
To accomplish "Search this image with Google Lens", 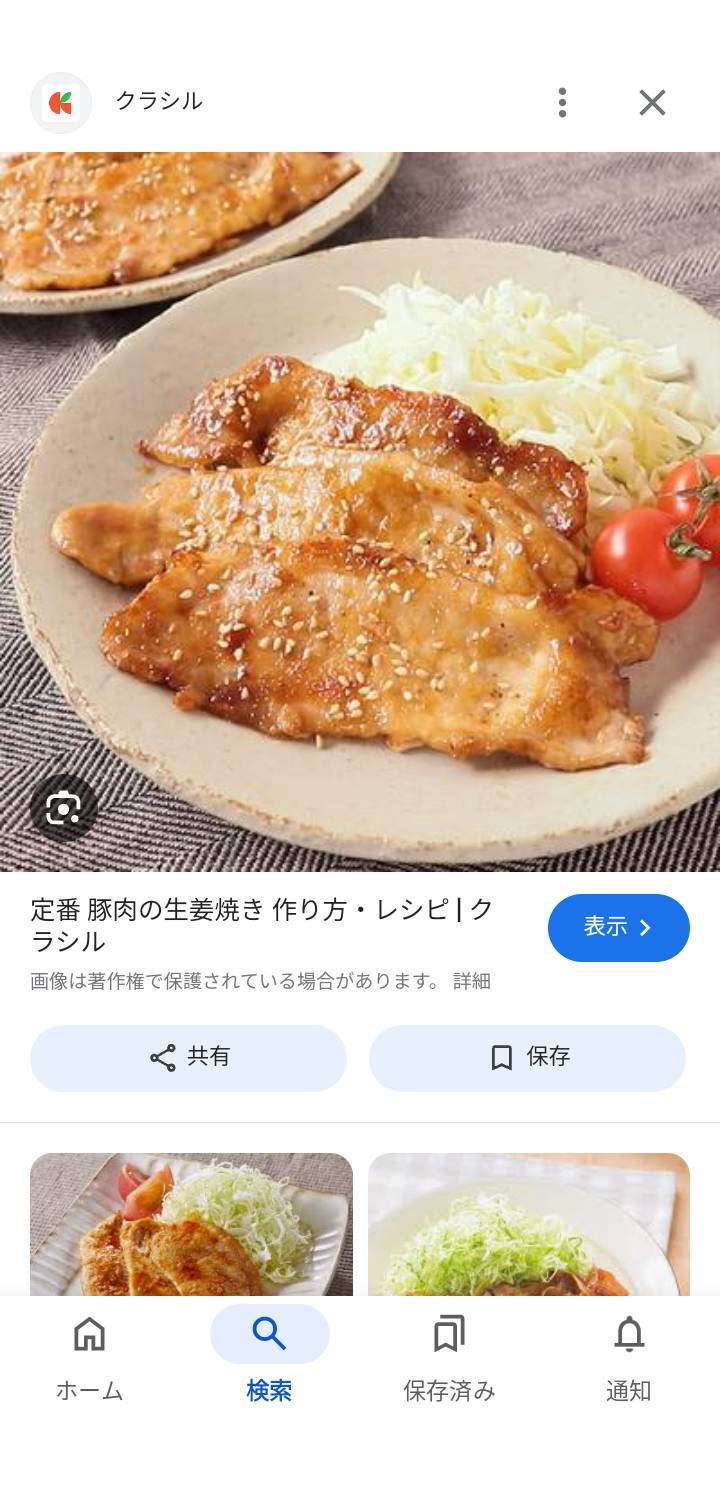I will (64, 808).
